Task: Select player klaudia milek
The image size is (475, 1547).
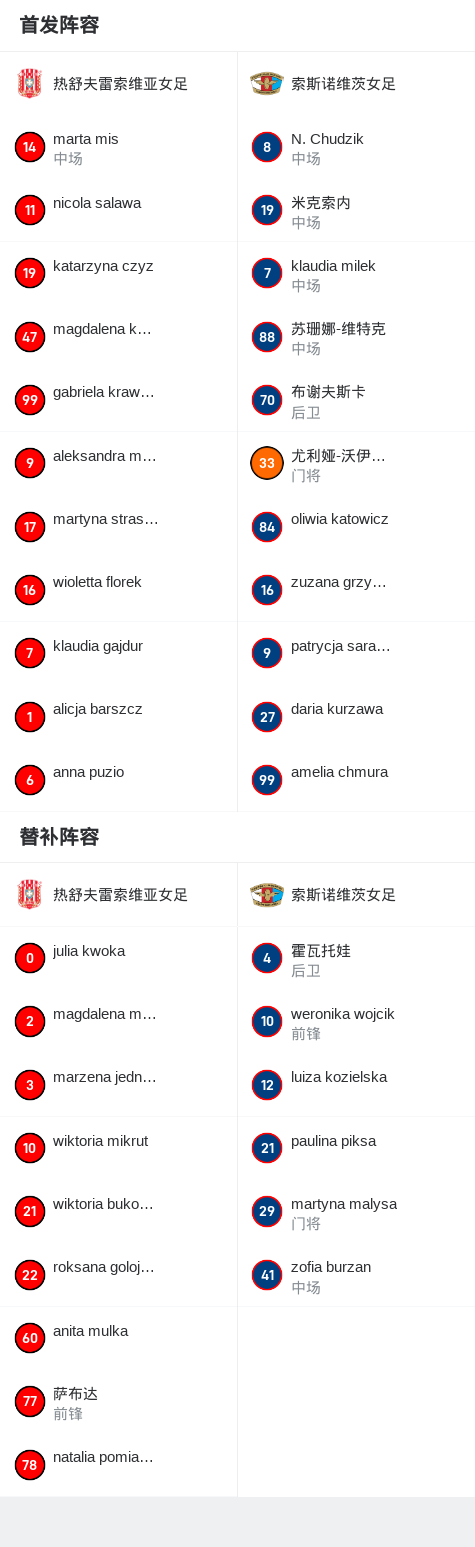Action: [x=356, y=274]
